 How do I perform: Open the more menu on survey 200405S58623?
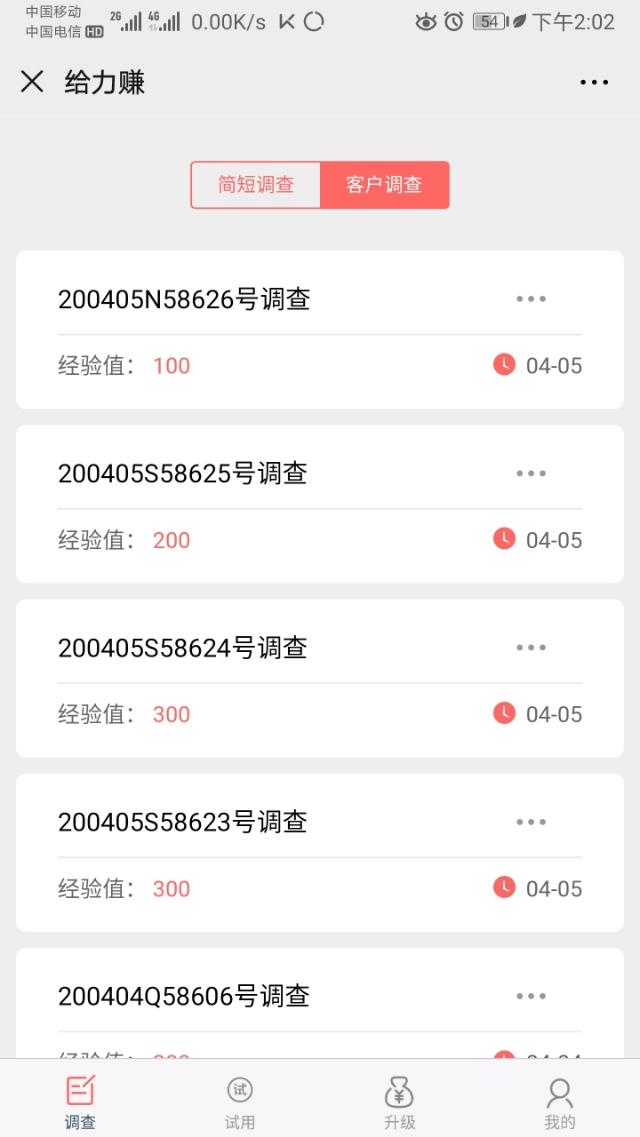(531, 822)
